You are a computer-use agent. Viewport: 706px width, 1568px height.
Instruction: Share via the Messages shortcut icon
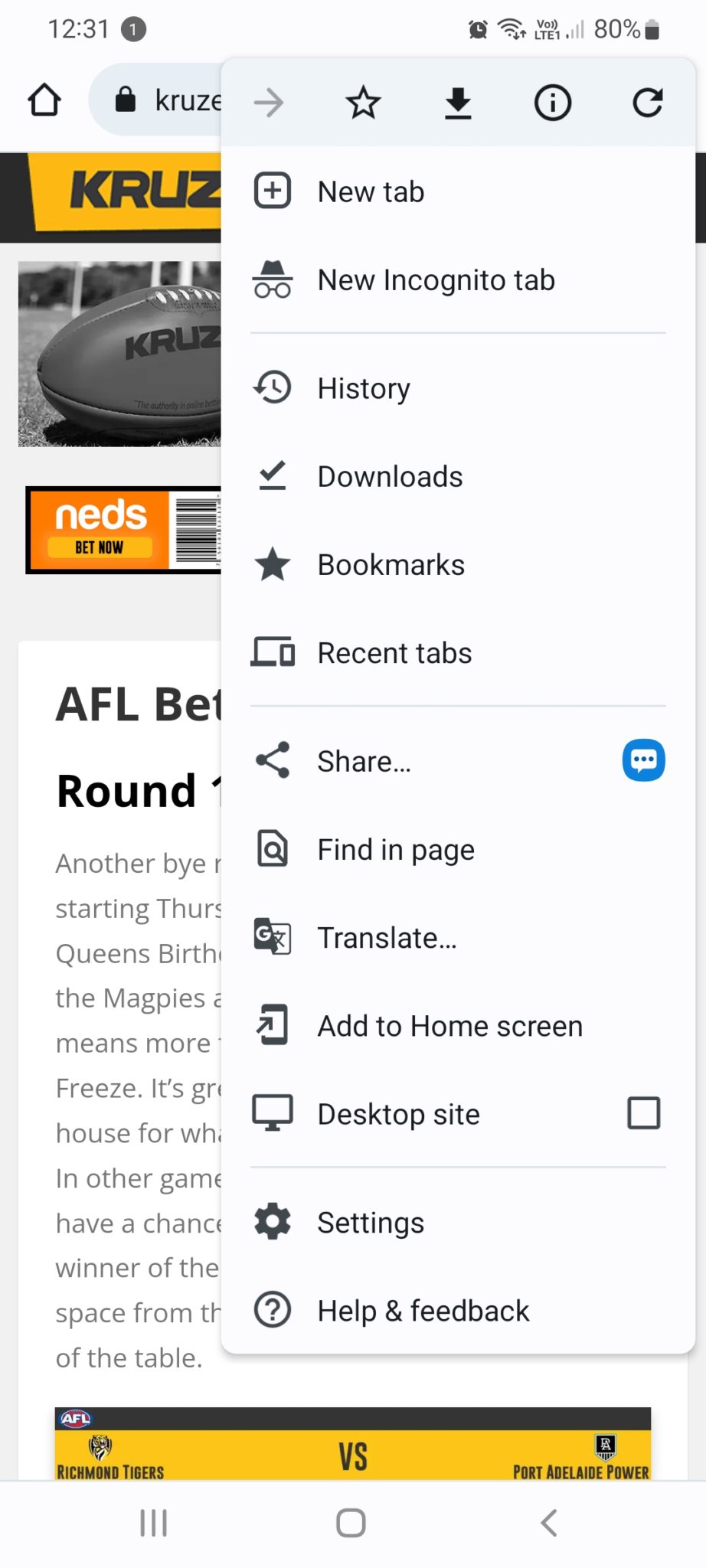[x=644, y=760]
